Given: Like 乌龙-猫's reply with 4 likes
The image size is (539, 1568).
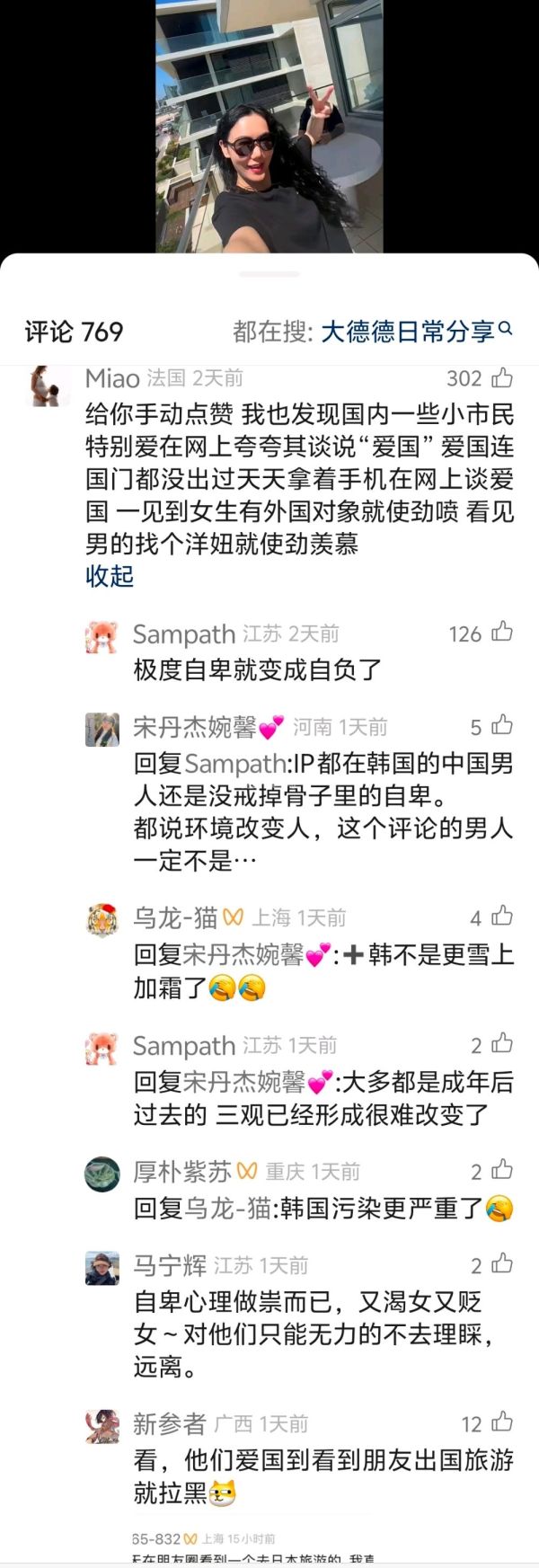Looking at the screenshot, I should pyautogui.click(x=502, y=916).
